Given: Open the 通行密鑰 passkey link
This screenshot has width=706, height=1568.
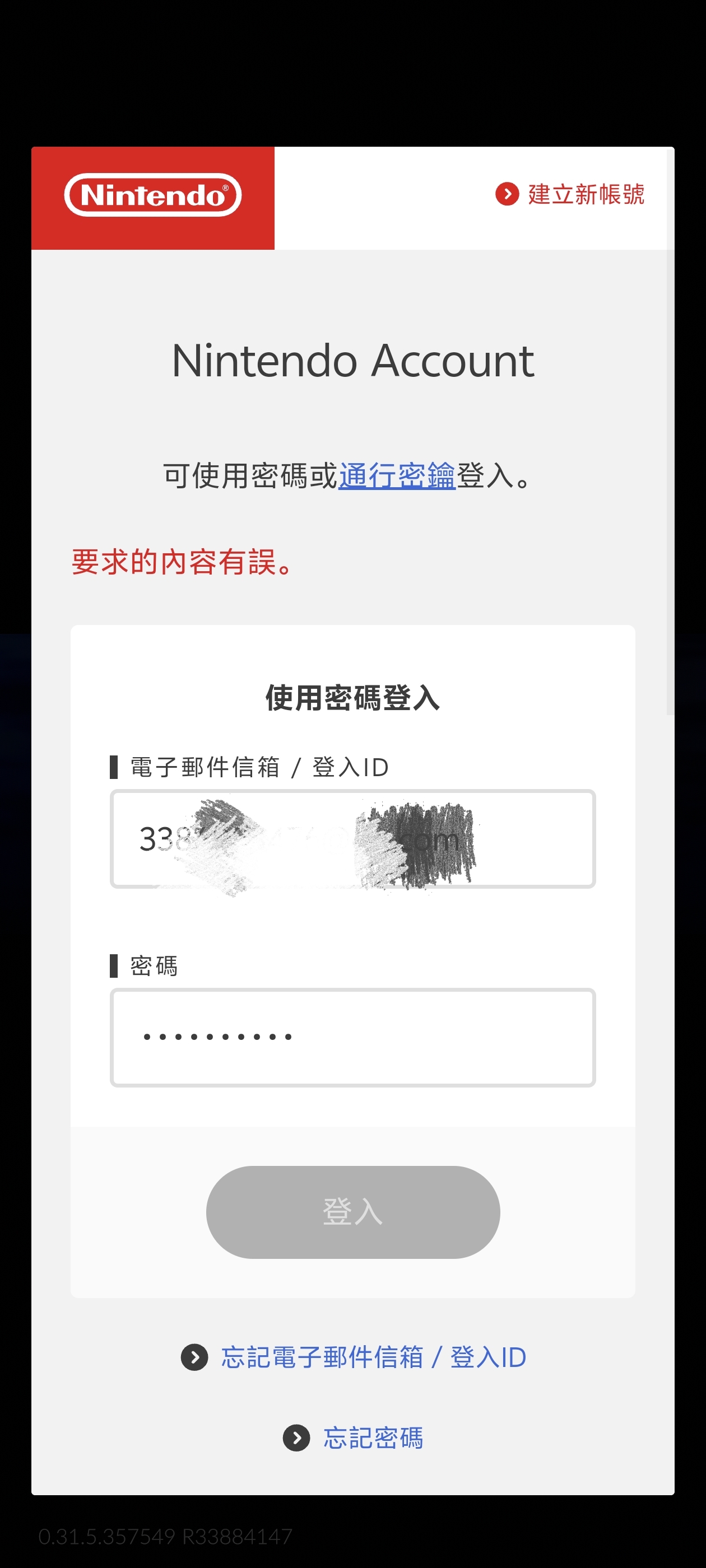Looking at the screenshot, I should 397,475.
